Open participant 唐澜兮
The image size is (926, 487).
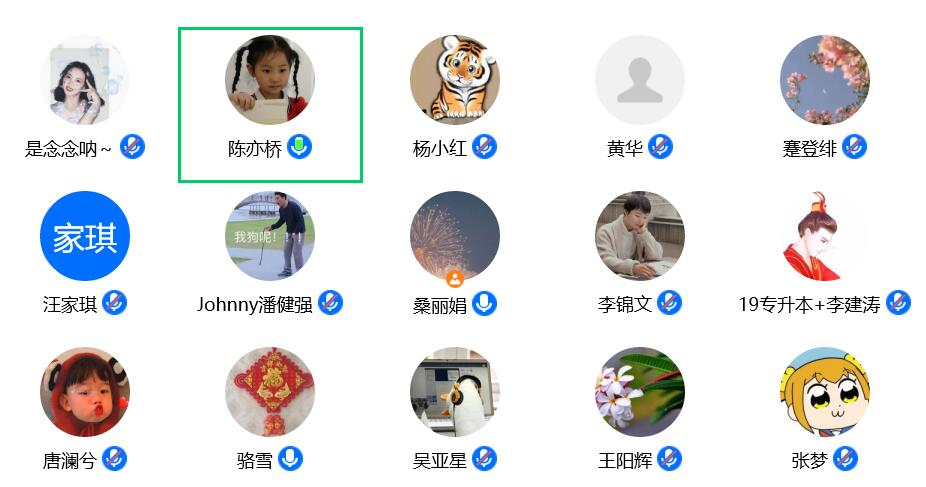tap(85, 393)
